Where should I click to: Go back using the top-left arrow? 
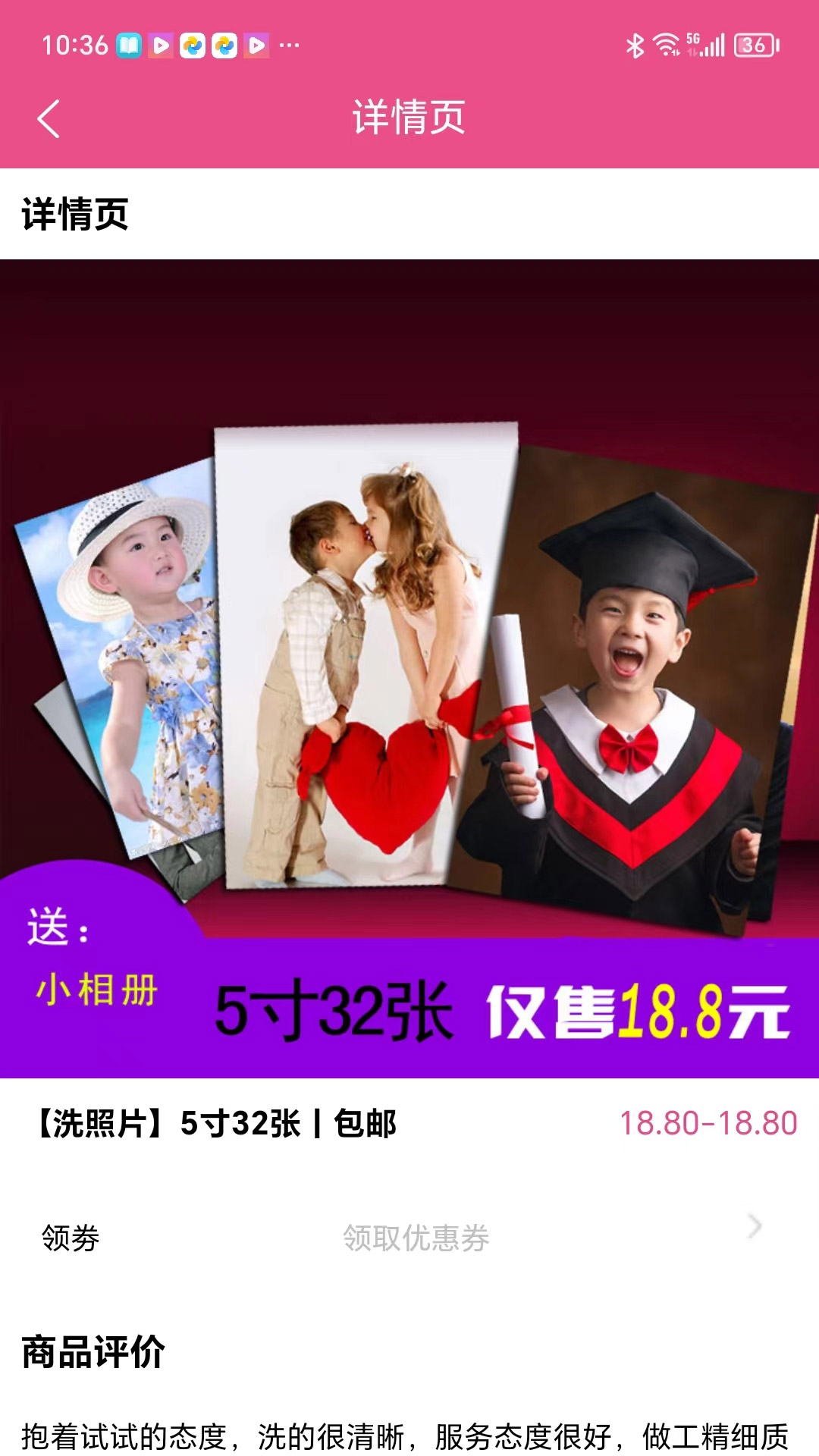point(49,119)
